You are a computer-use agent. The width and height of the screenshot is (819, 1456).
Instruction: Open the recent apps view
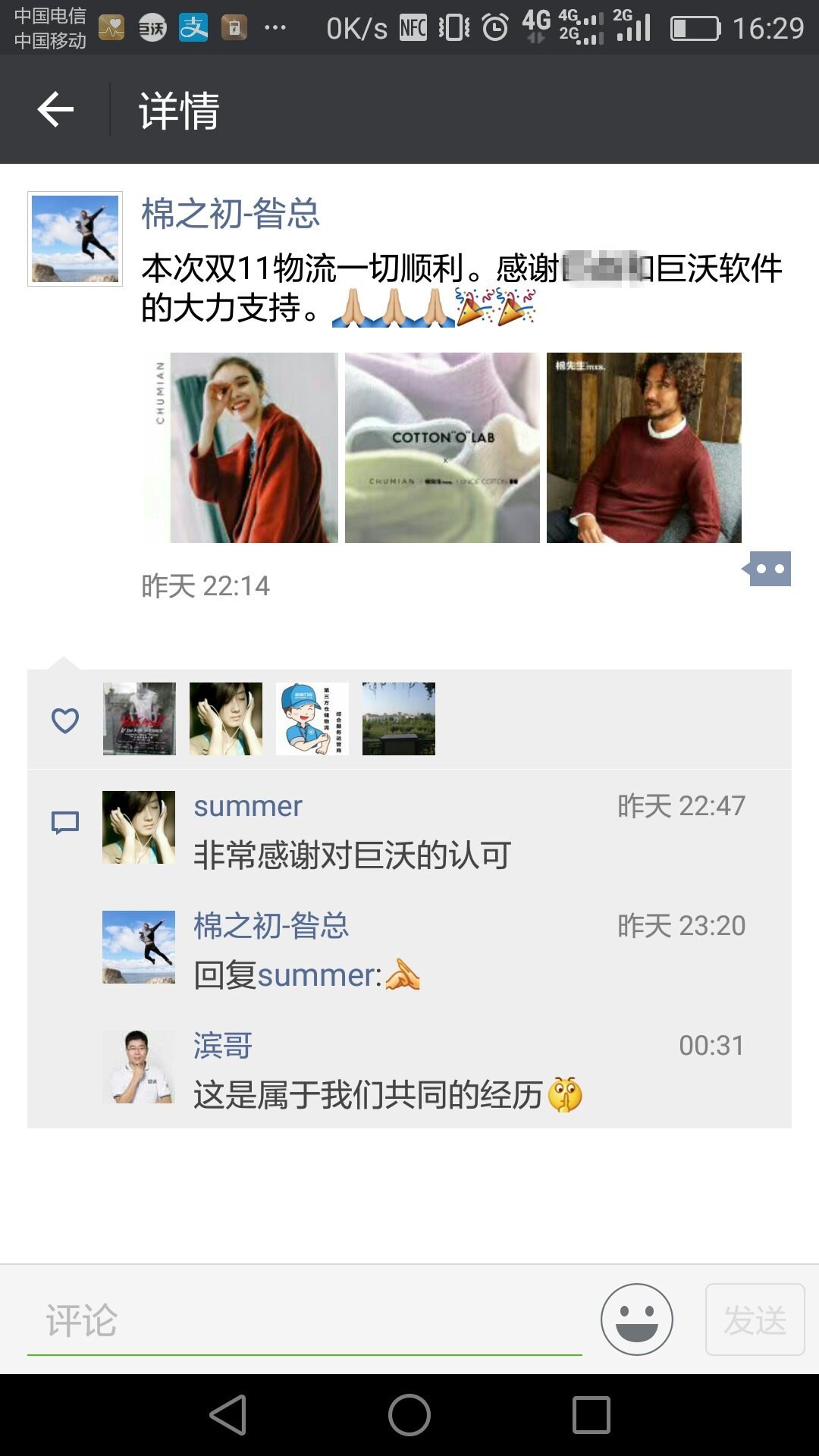(591, 1415)
